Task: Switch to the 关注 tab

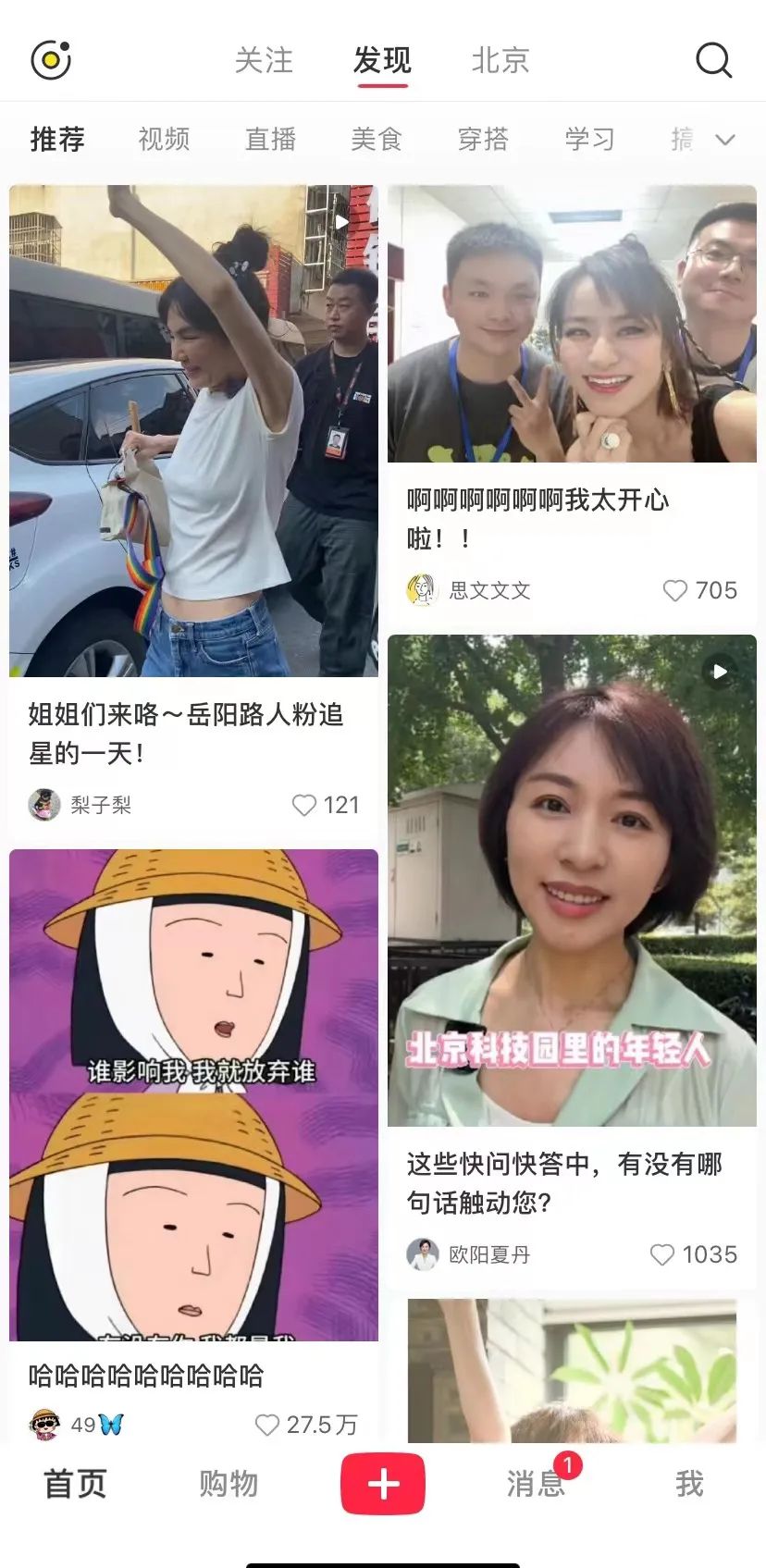Action: coord(264,61)
